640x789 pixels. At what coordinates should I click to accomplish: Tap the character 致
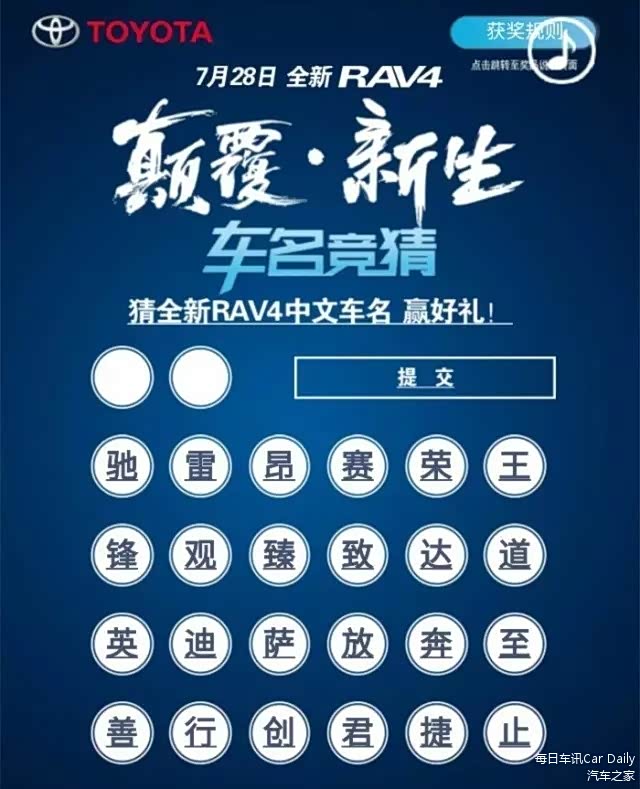pyautogui.click(x=358, y=555)
